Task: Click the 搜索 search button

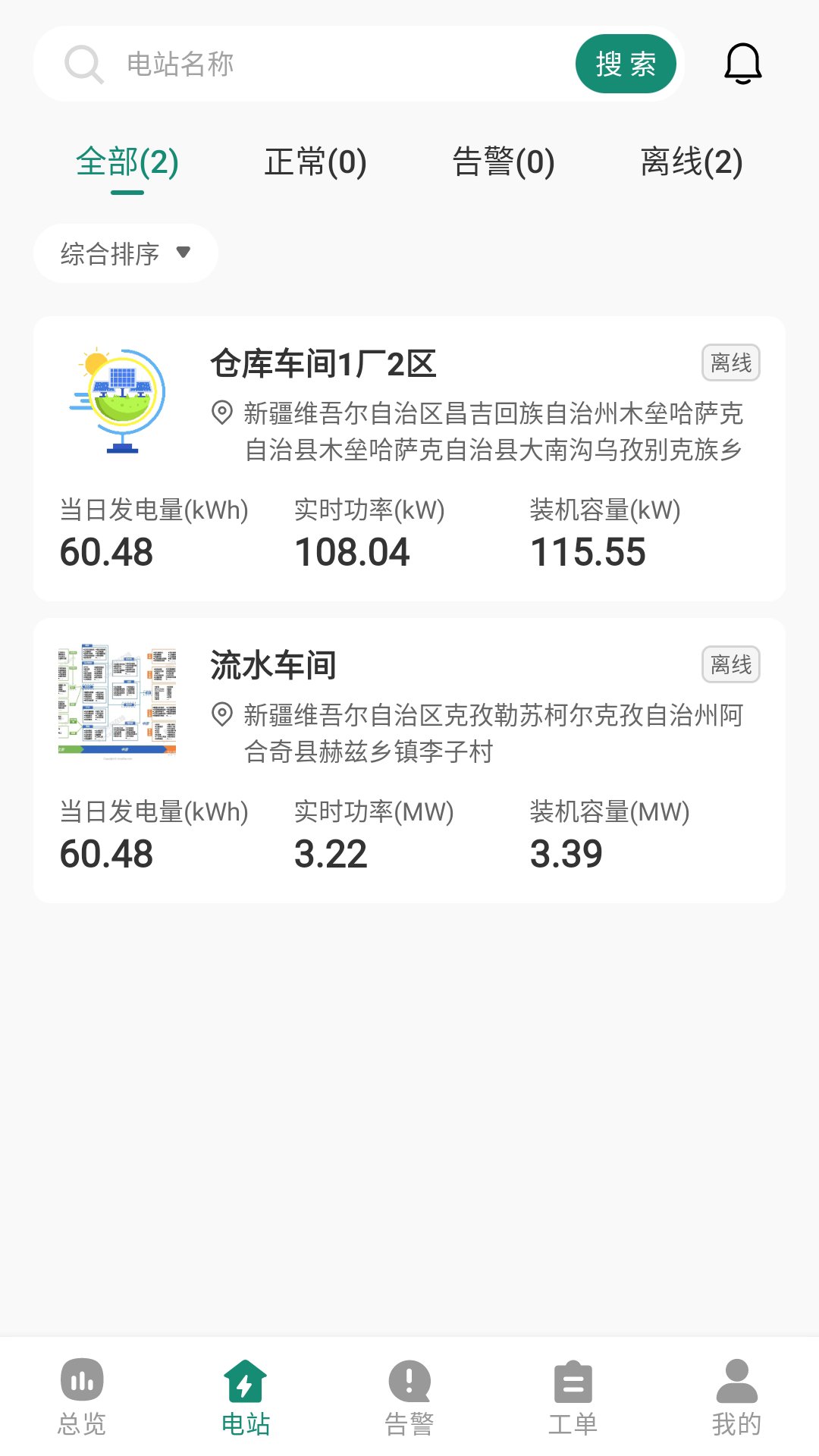Action: tap(626, 64)
